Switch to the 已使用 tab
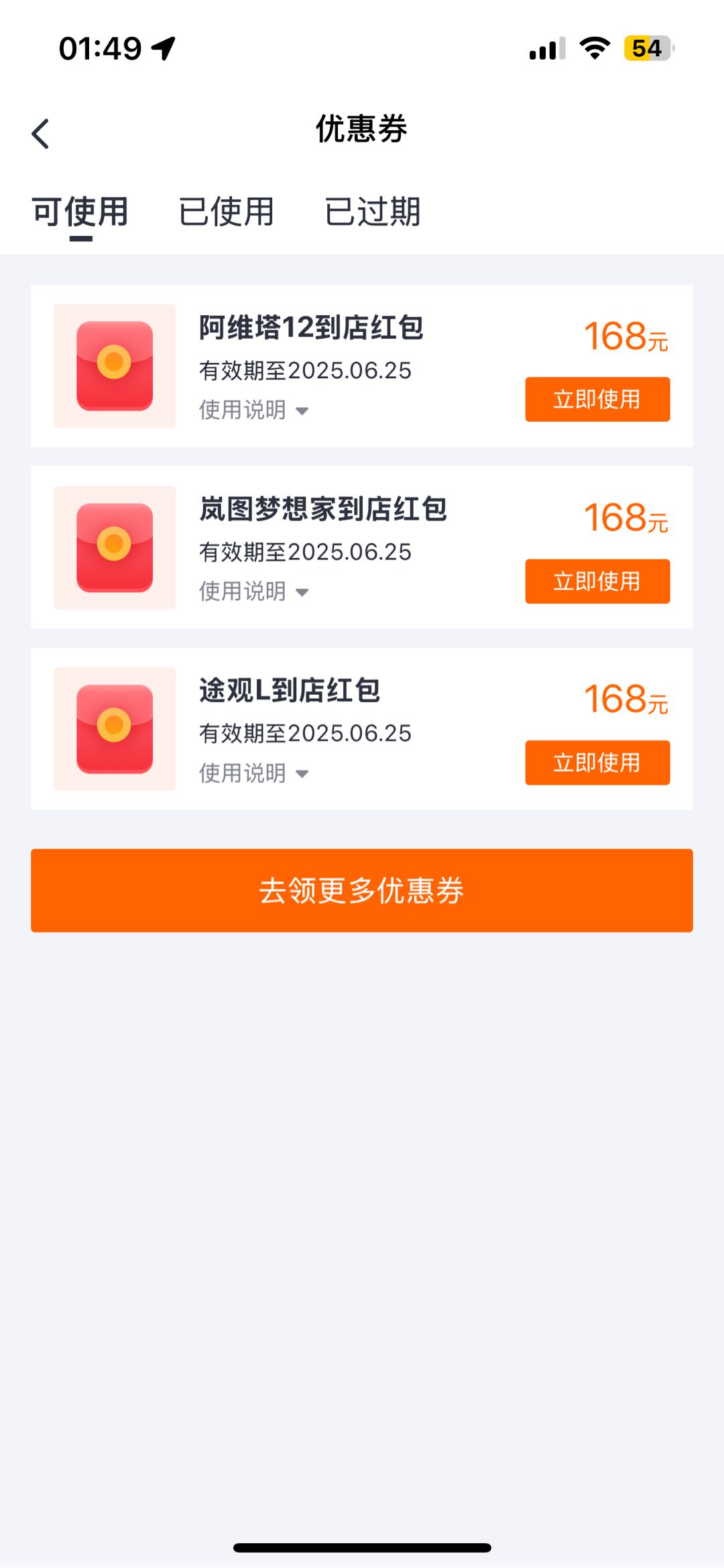Screen dimensions: 724x1568 [225, 212]
